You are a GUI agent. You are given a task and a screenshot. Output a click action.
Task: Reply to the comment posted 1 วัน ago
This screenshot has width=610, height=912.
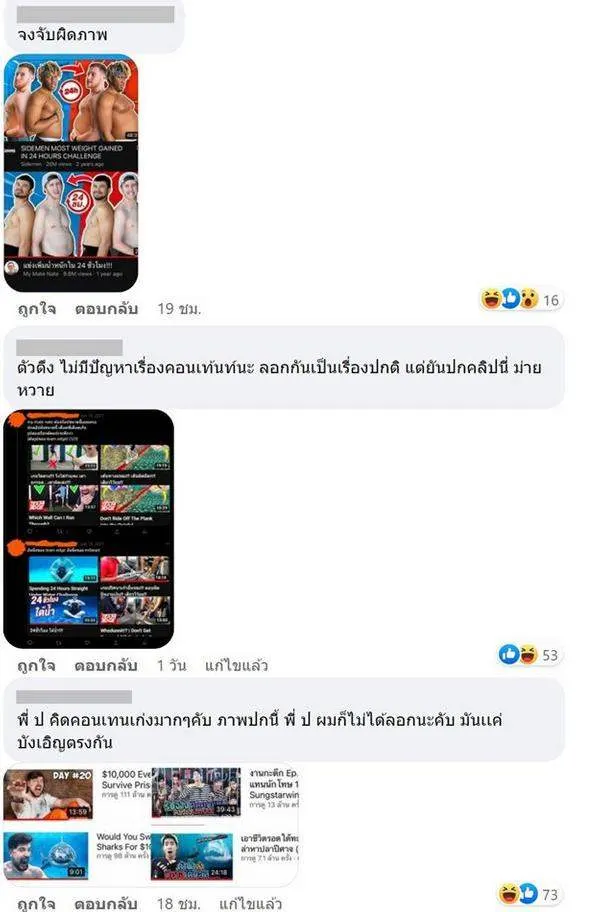[106, 665]
